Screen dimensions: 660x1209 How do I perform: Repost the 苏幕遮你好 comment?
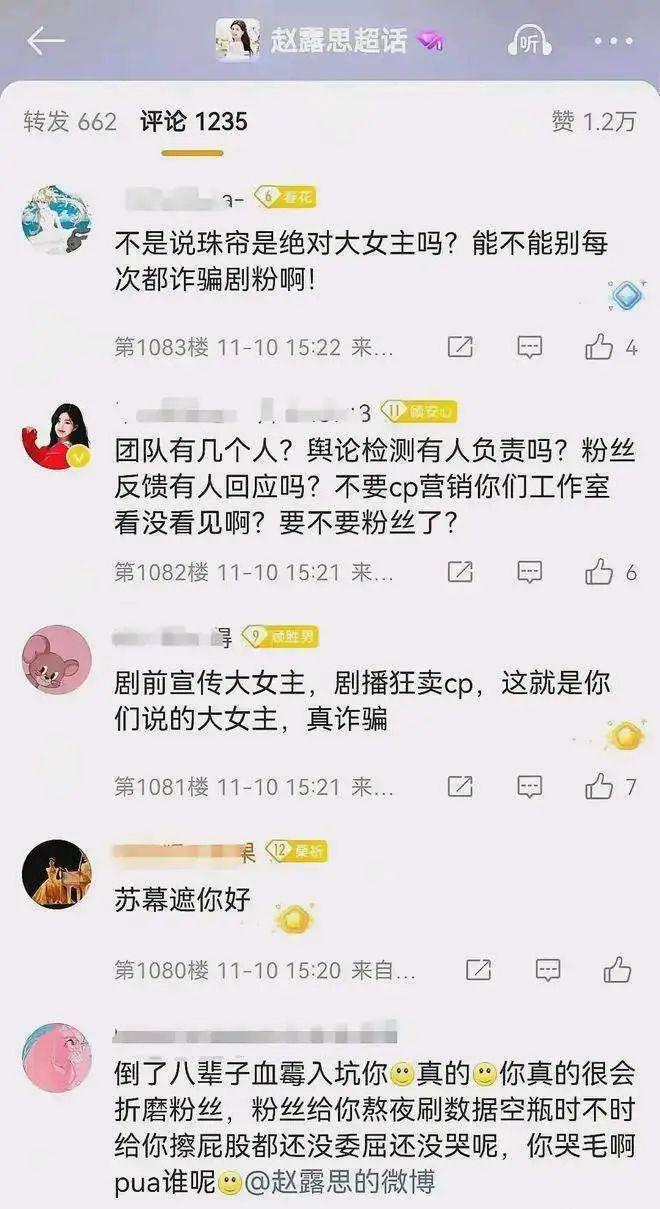[x=478, y=970]
